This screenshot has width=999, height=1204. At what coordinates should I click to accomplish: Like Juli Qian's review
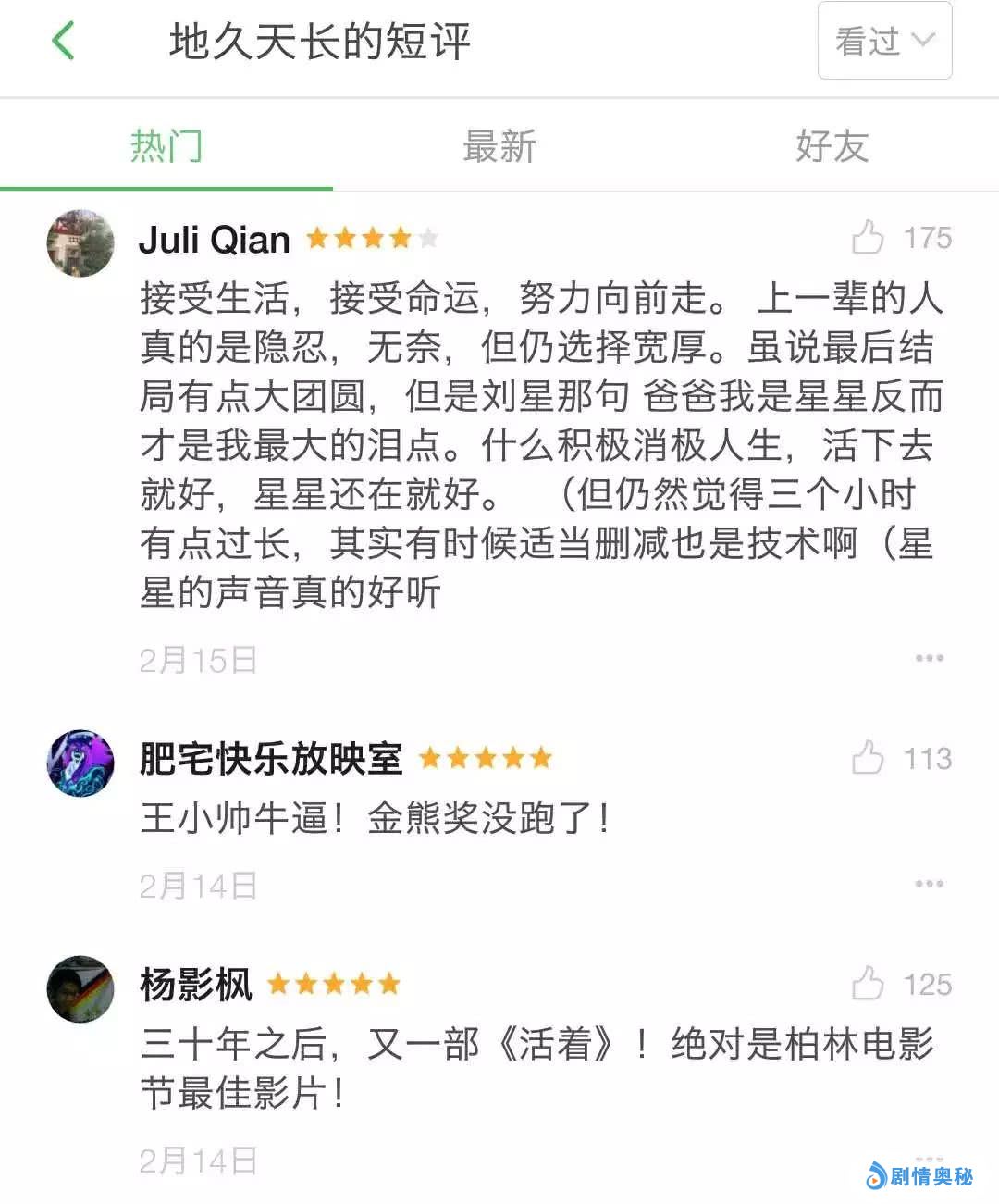pos(868,238)
